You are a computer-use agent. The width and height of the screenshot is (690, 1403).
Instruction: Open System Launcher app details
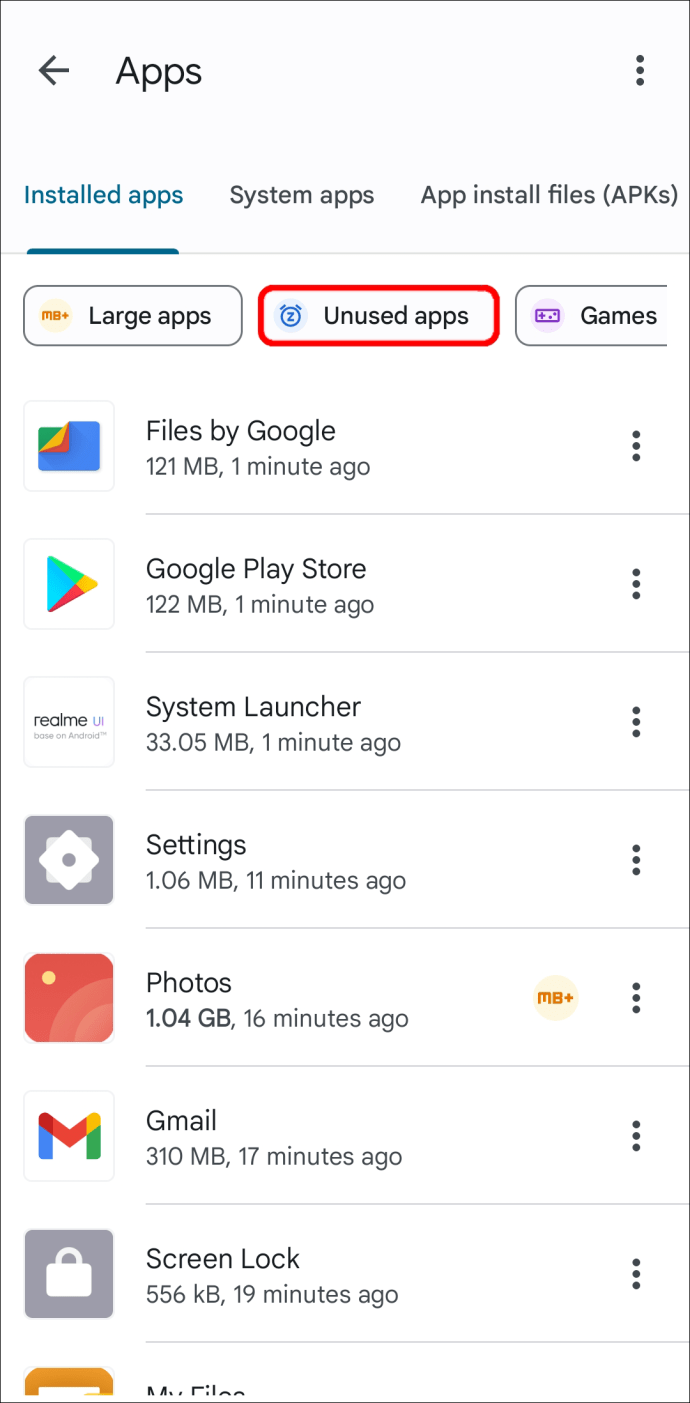(x=253, y=723)
